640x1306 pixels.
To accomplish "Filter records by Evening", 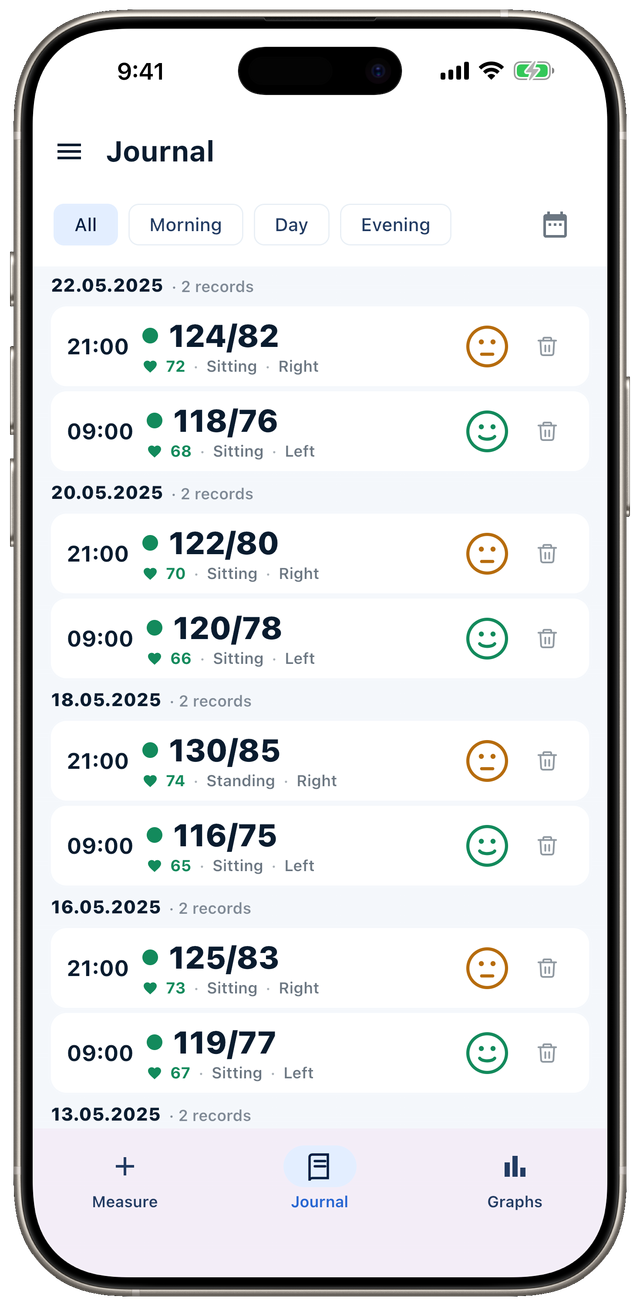I will click(396, 225).
